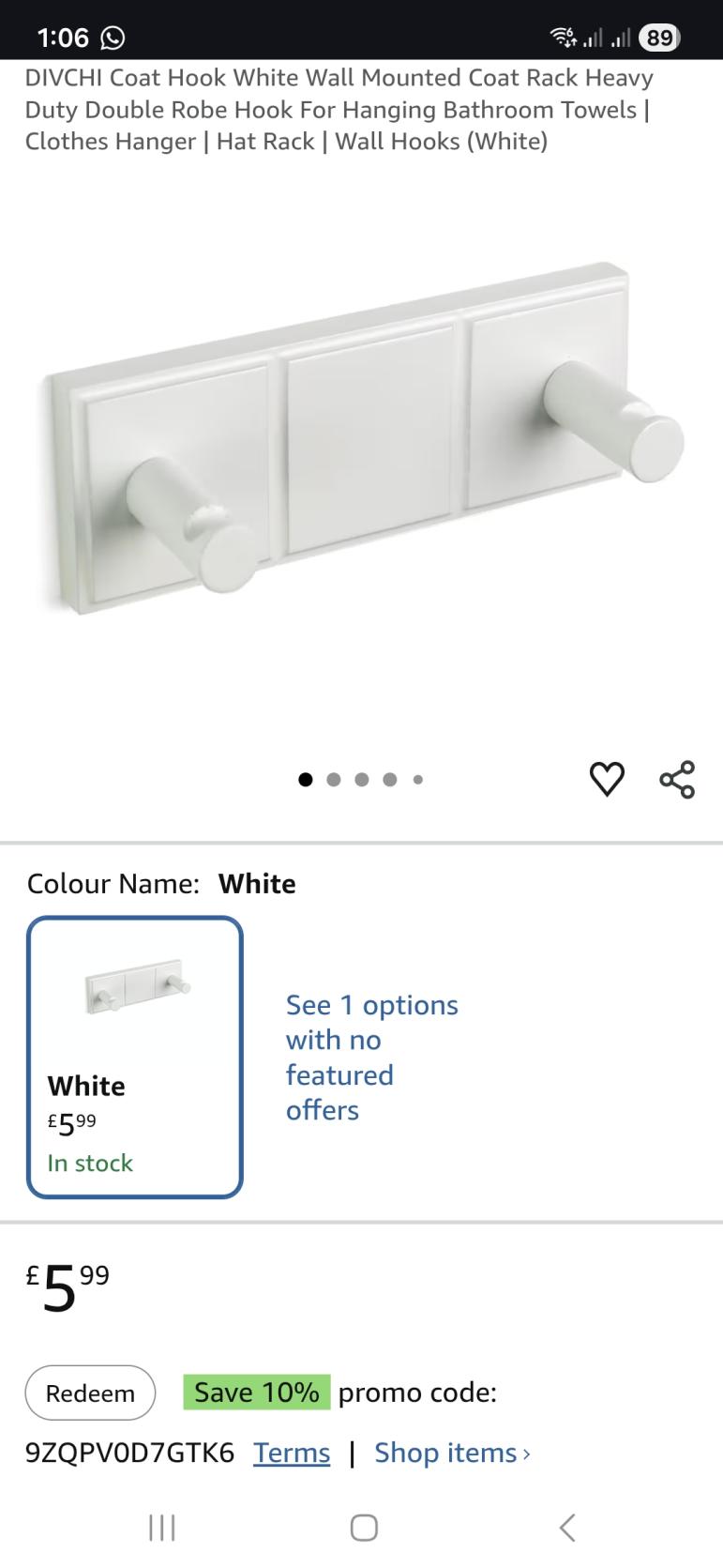Open the promo code Terms
The height and width of the screenshot is (1568, 723).
(292, 1453)
